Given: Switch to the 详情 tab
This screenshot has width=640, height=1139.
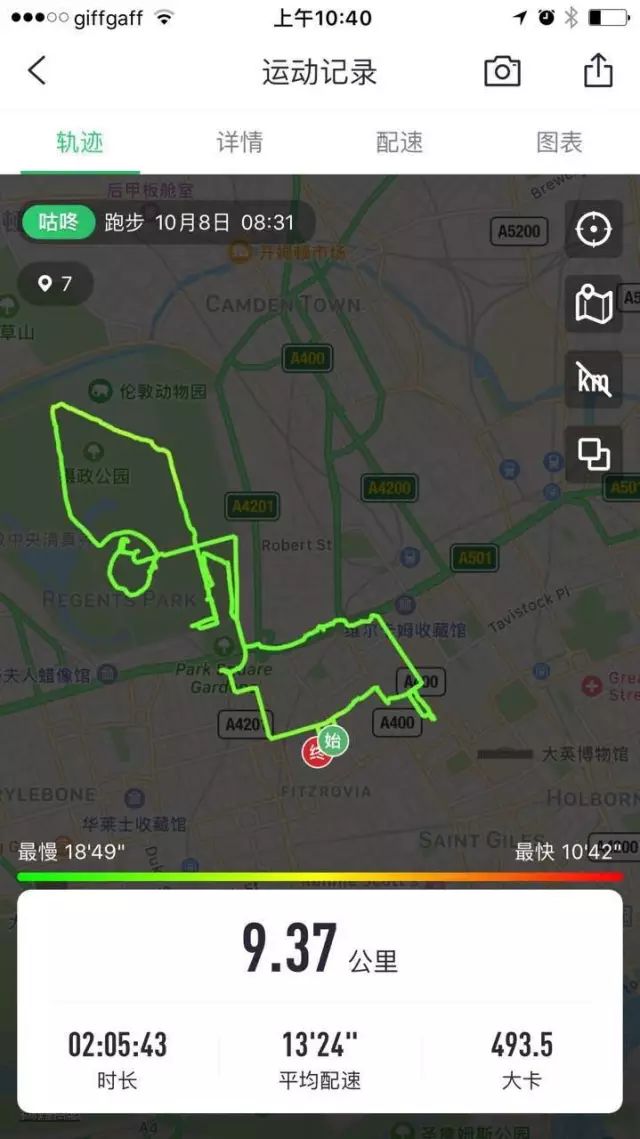Looking at the screenshot, I should click(240, 142).
